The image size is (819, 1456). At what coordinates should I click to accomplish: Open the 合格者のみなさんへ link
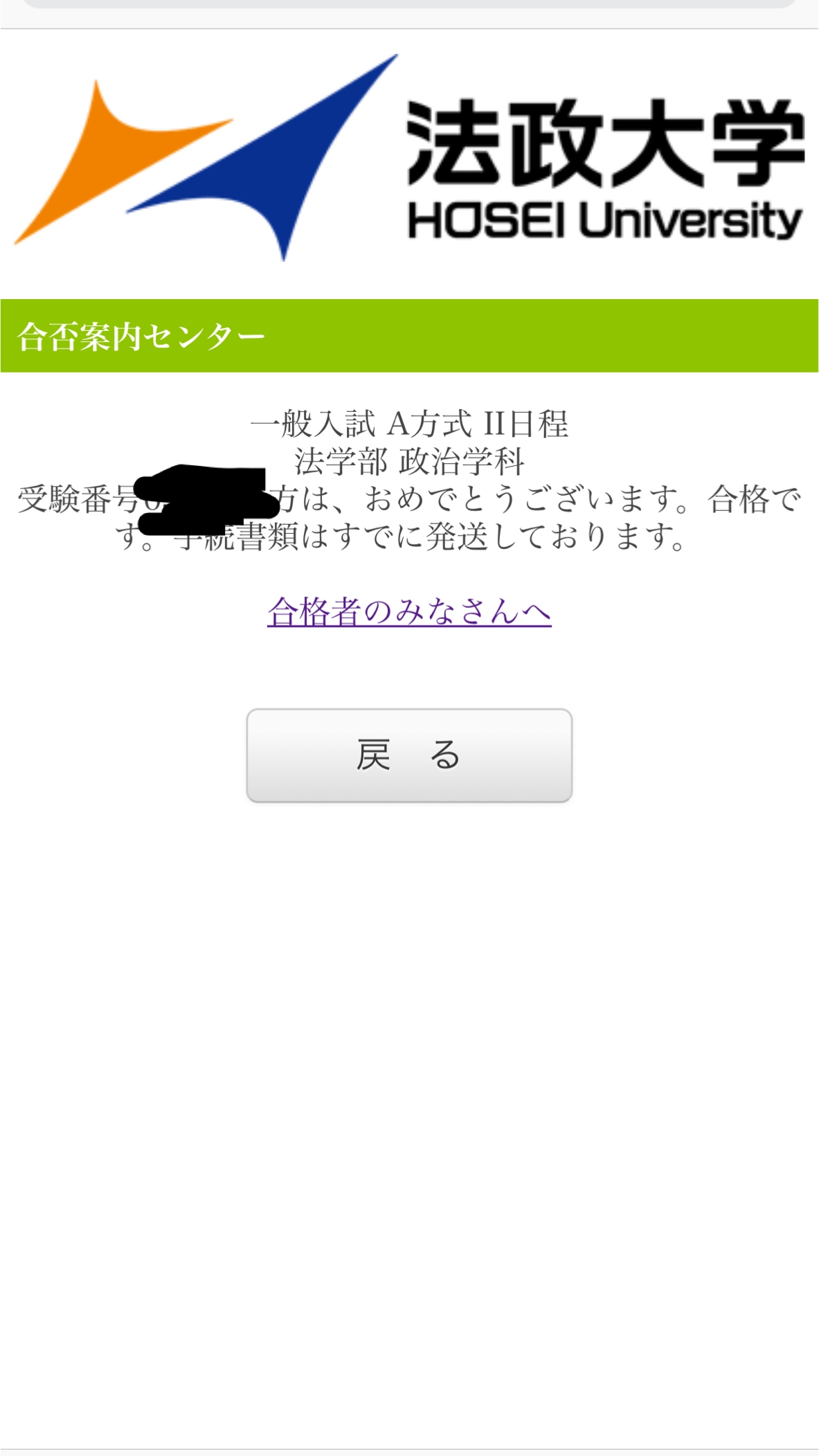(409, 612)
